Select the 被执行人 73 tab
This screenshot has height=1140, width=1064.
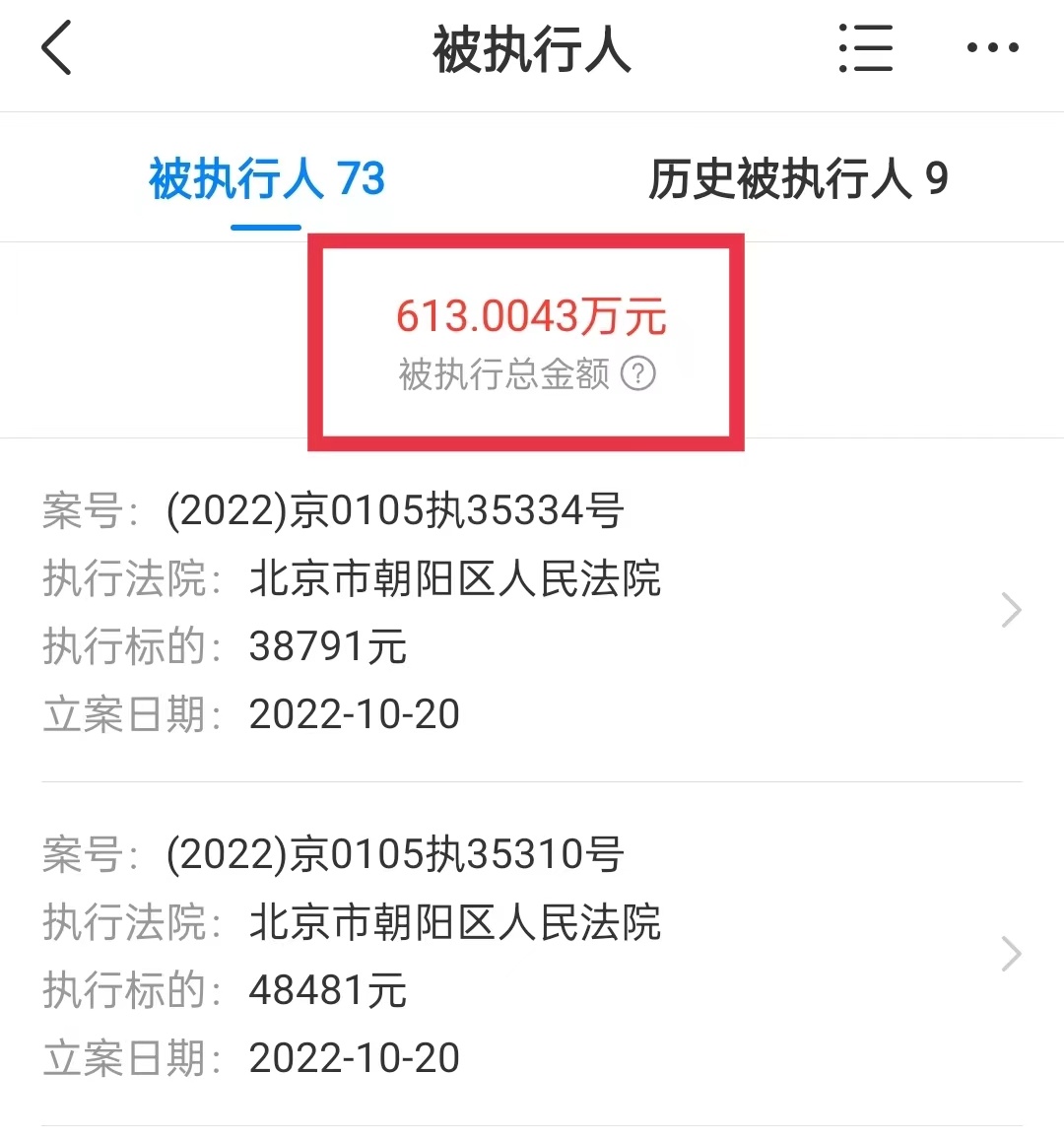(266, 179)
